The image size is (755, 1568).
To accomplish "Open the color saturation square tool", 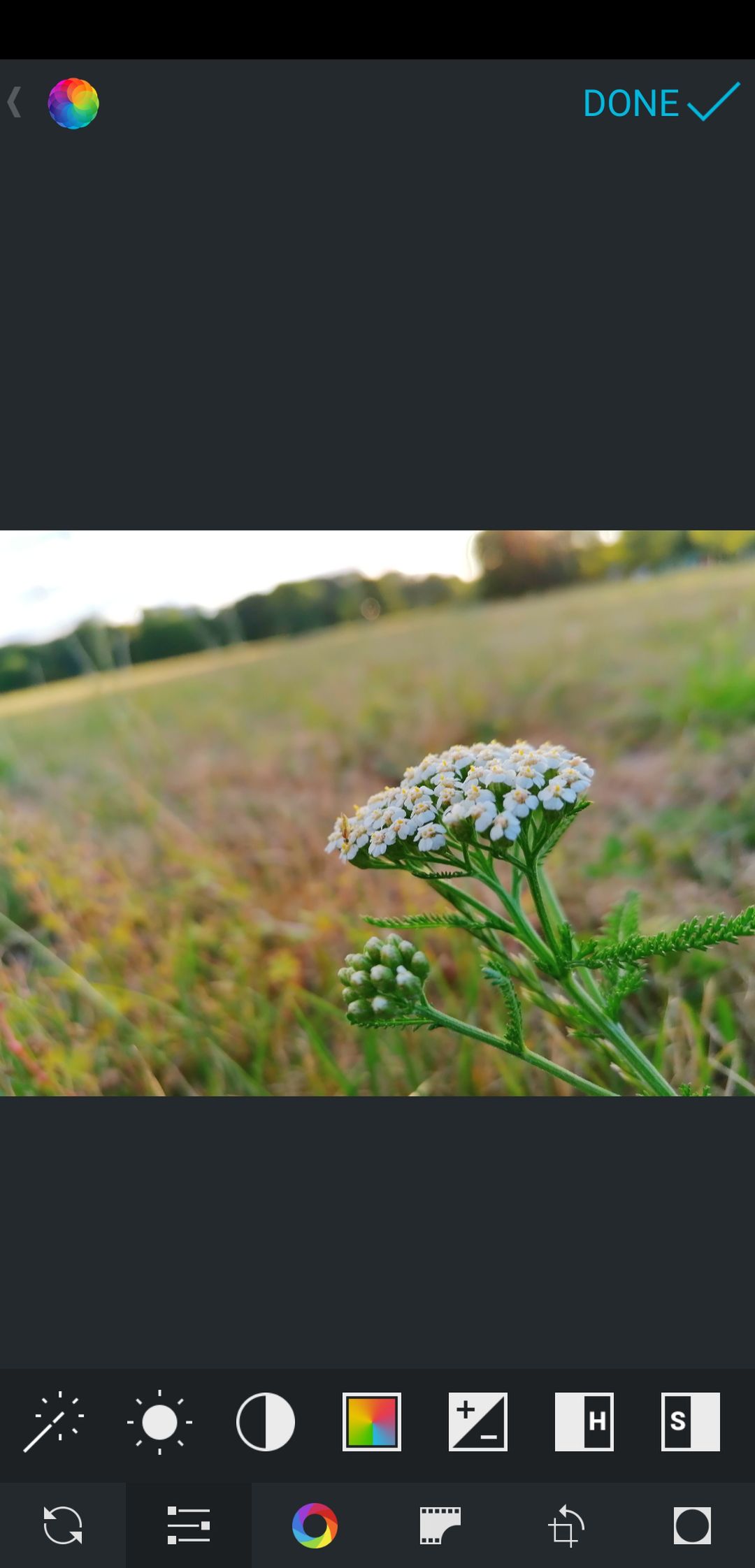I will pyautogui.click(x=372, y=1422).
